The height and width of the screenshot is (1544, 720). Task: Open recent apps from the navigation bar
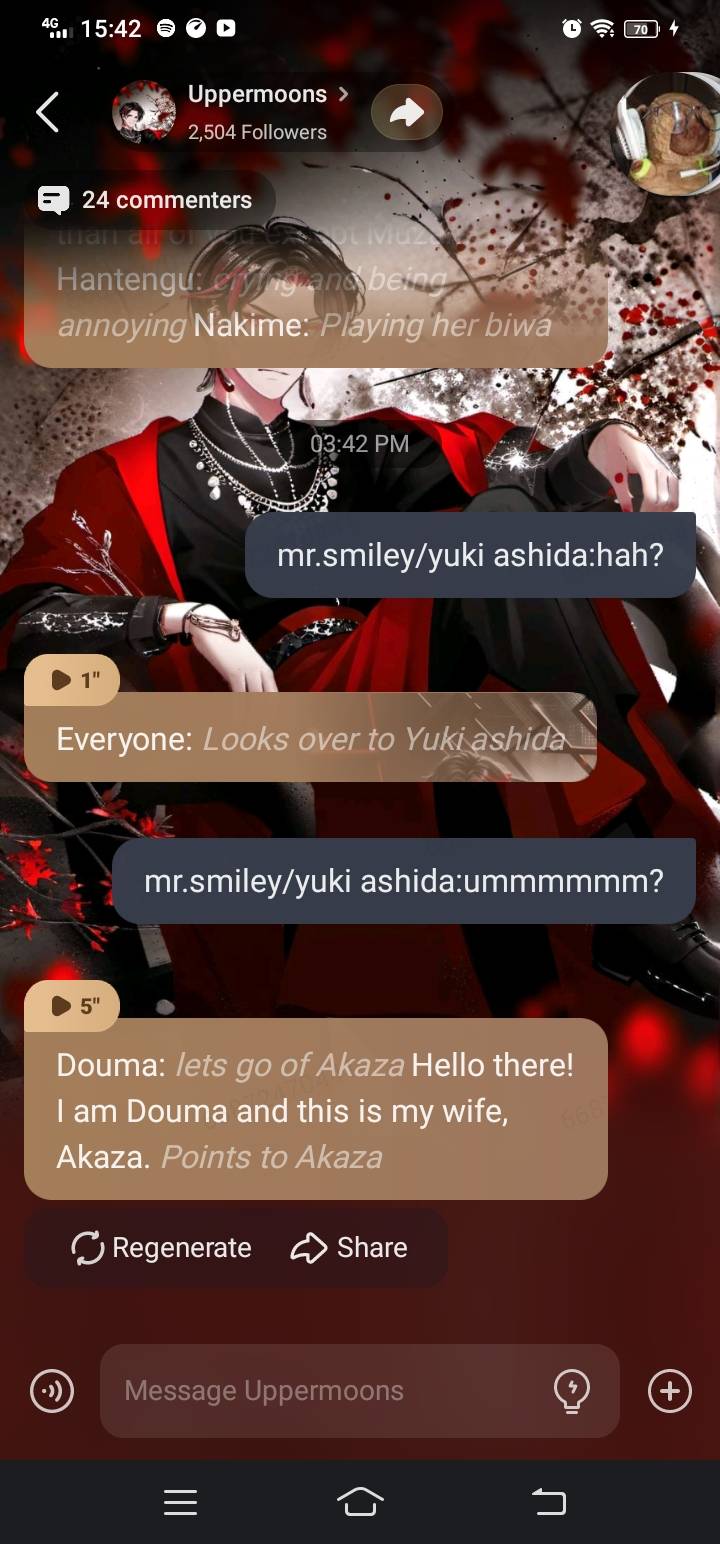180,1502
